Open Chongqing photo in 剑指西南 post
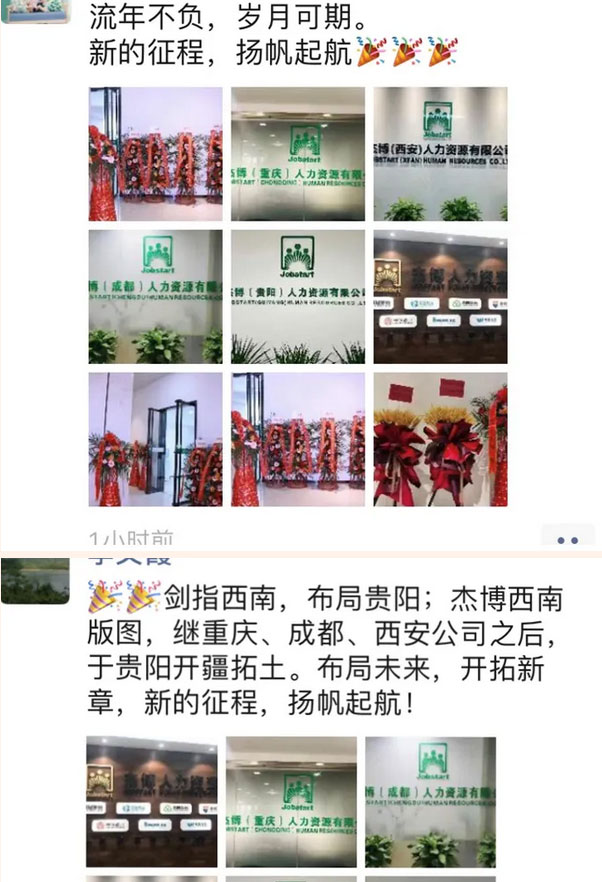The height and width of the screenshot is (882, 602). coord(291,801)
